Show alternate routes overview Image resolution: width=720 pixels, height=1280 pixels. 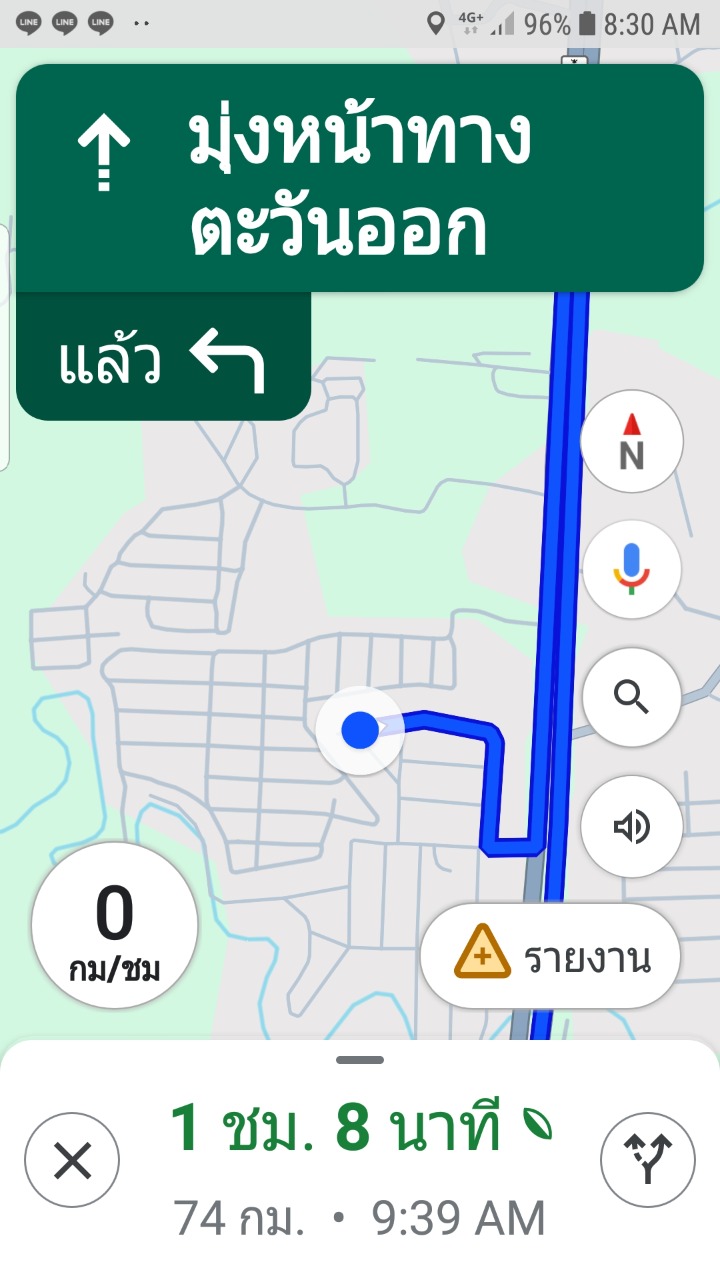647,1160
